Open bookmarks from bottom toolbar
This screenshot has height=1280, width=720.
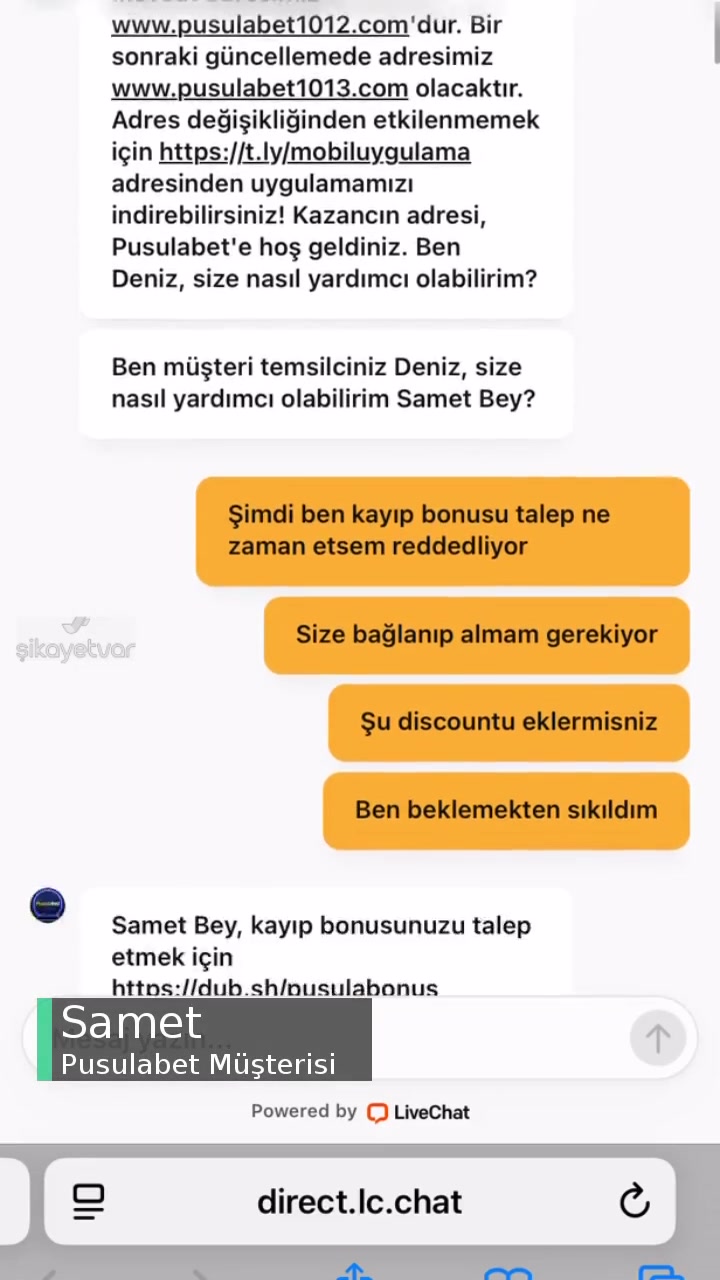coord(508,1272)
